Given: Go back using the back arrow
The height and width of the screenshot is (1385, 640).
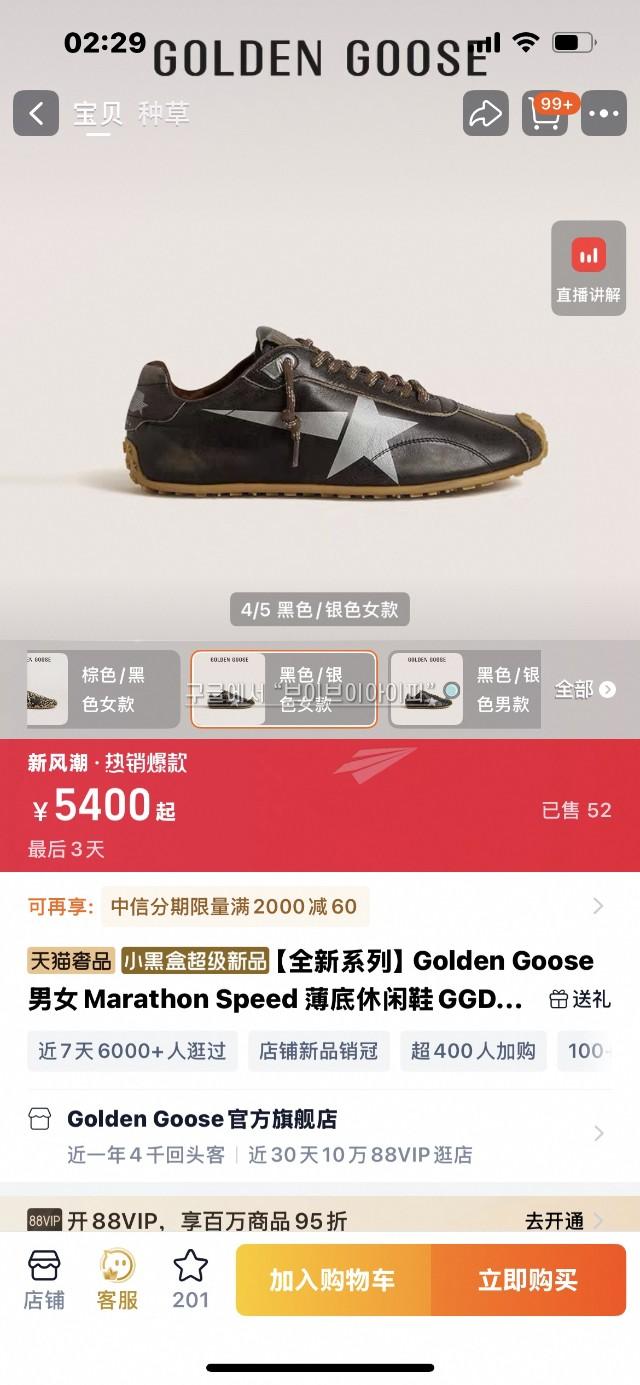Looking at the screenshot, I should pyautogui.click(x=36, y=113).
